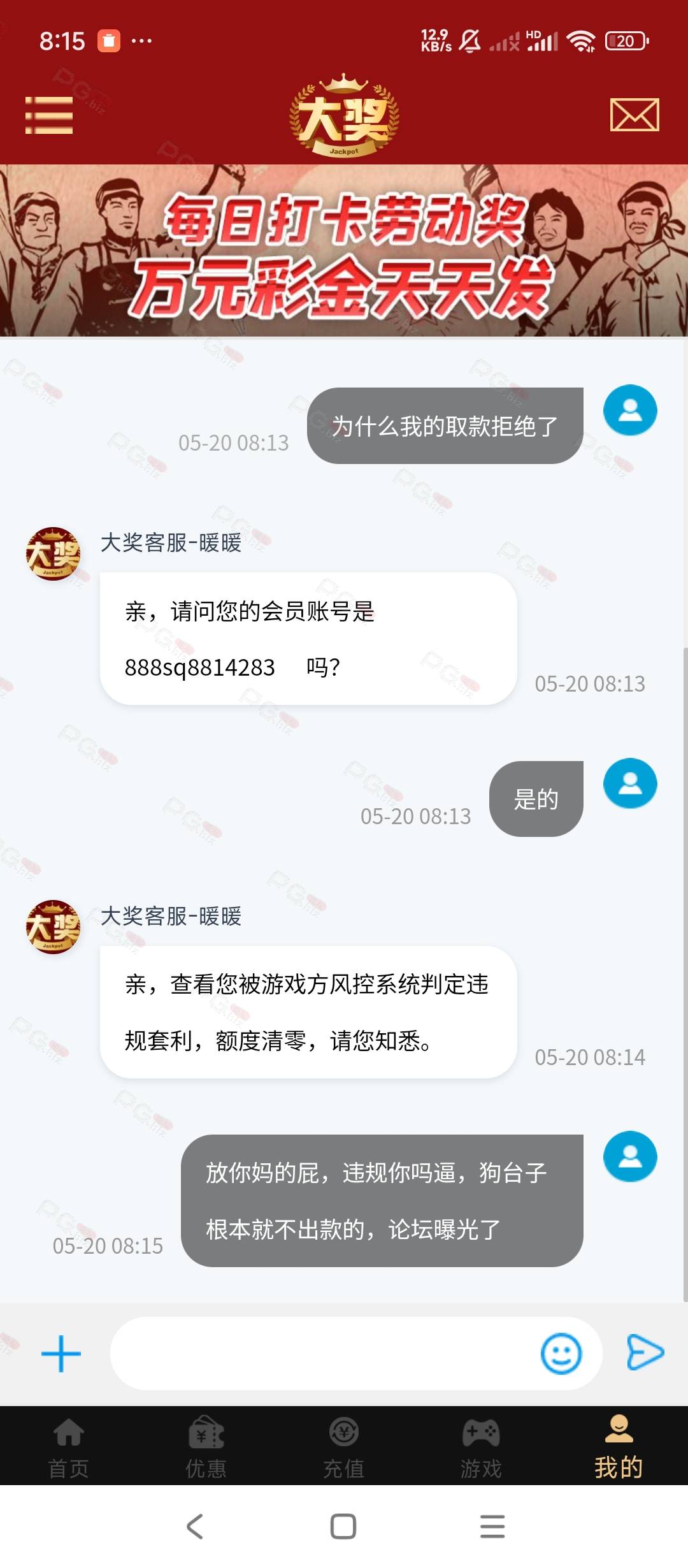
Task: Send the chat message
Action: click(x=645, y=1352)
